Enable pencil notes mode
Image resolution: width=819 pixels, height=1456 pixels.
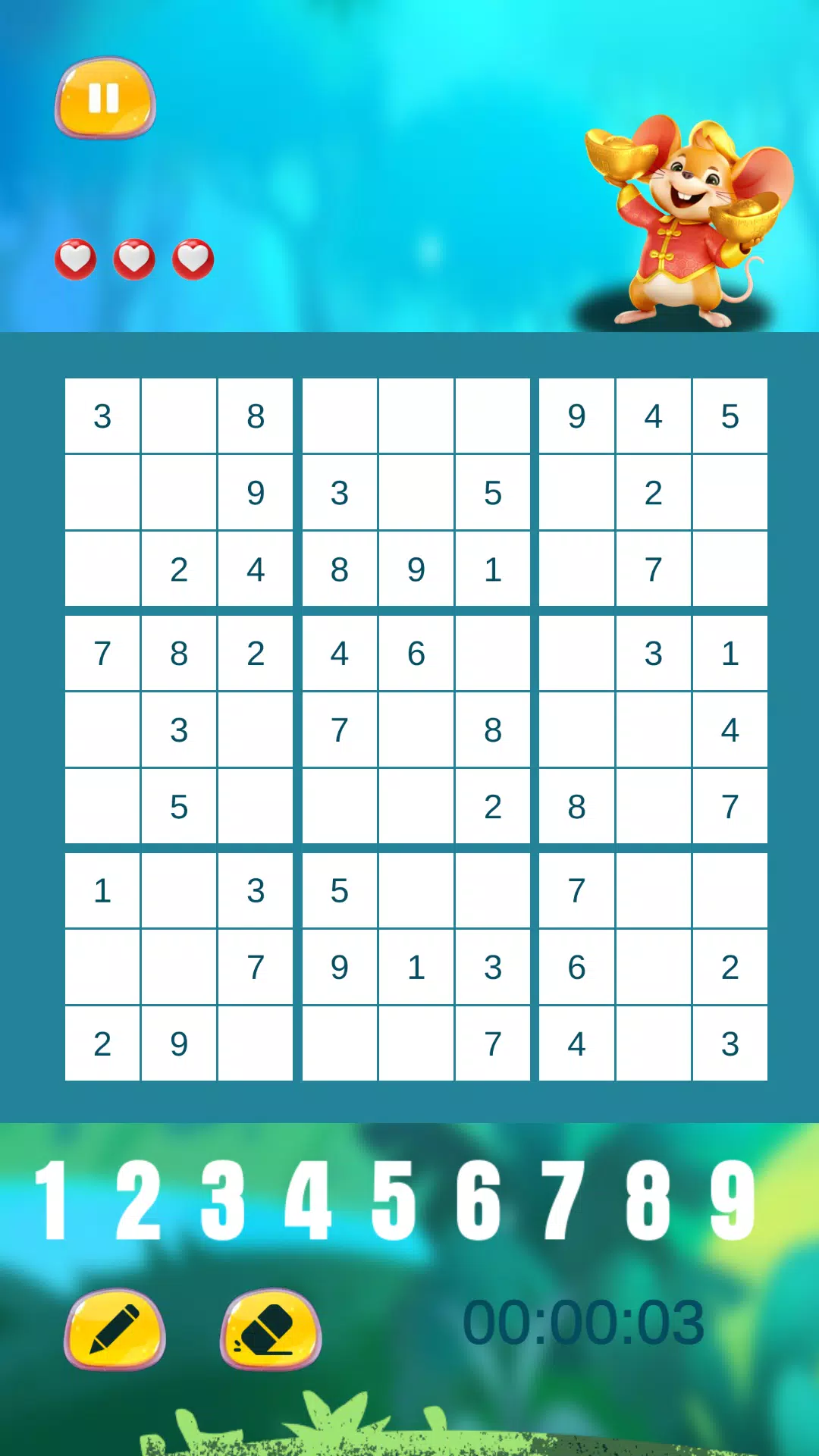[x=115, y=1329]
